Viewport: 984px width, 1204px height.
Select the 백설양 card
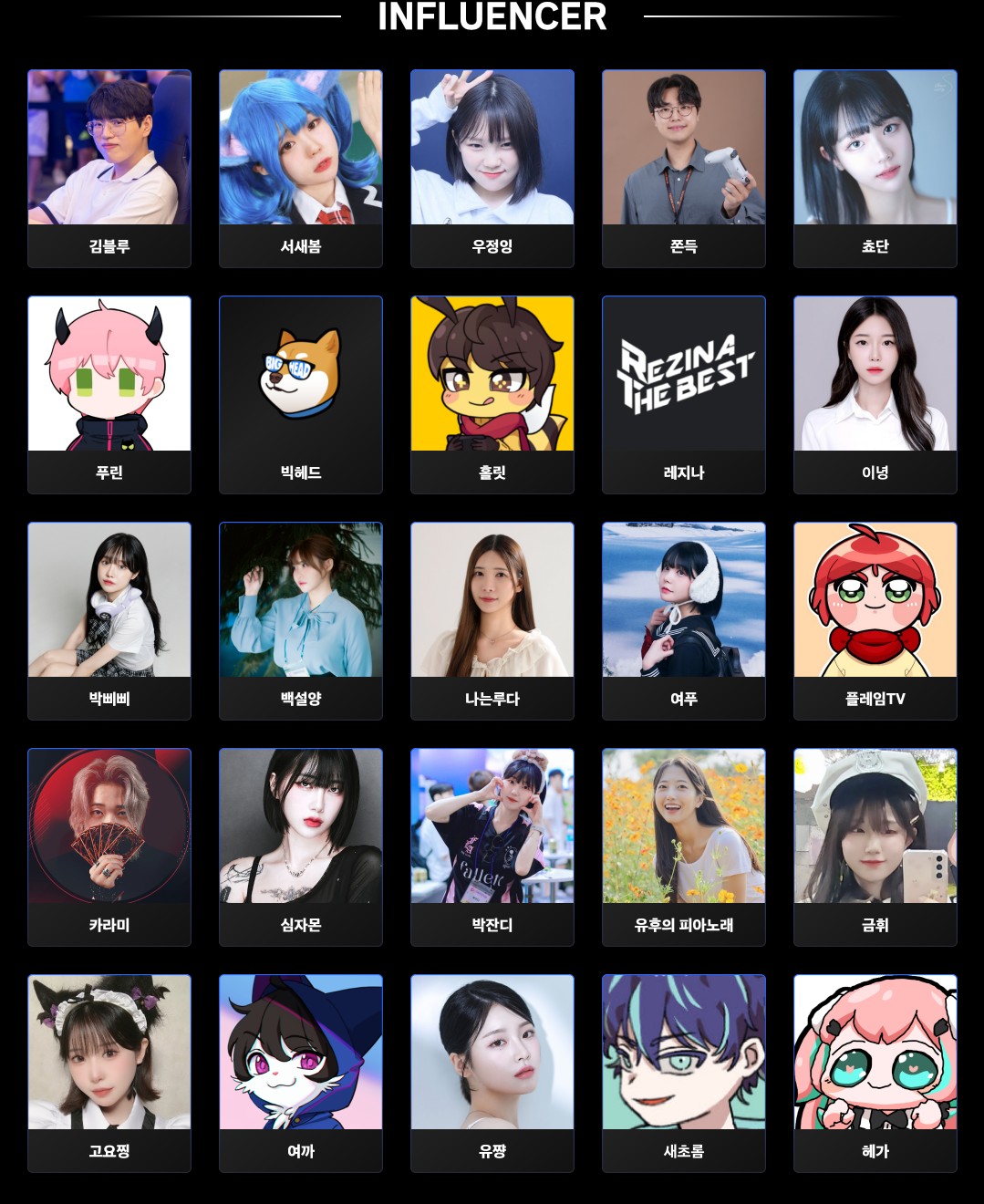[301, 620]
